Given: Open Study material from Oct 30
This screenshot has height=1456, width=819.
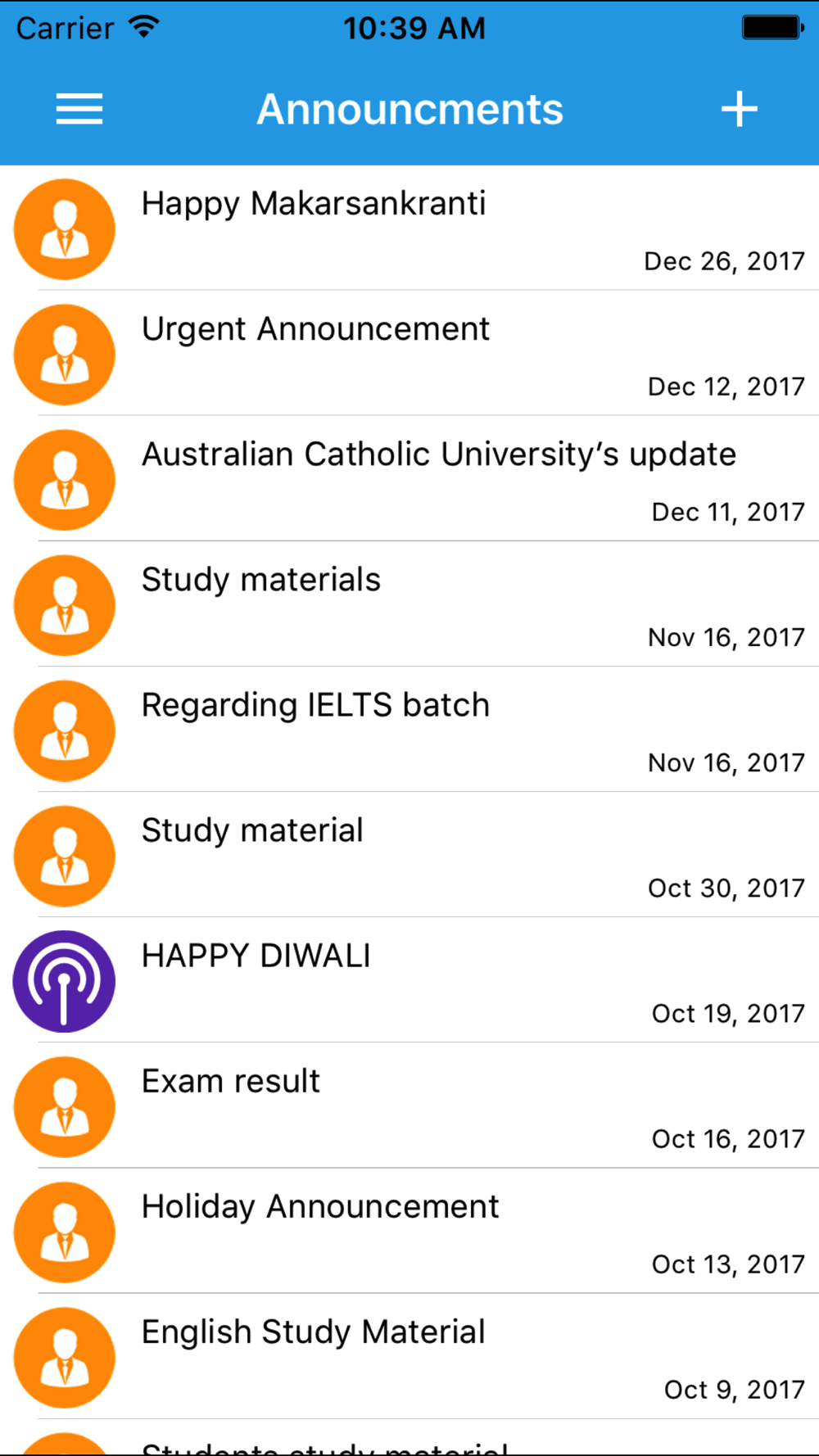Looking at the screenshot, I should click(x=409, y=854).
